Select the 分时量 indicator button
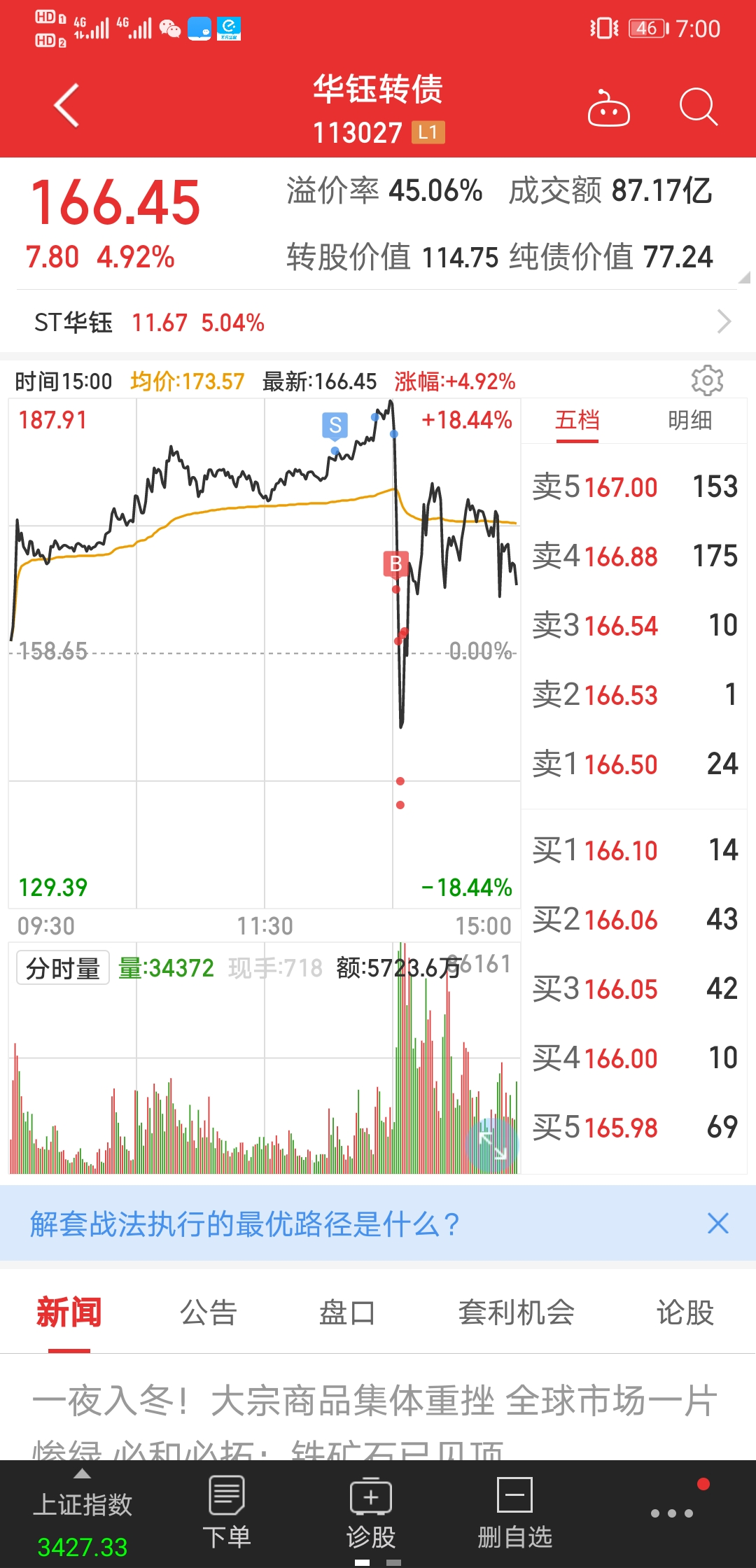This screenshot has height=1568, width=756. point(63,969)
